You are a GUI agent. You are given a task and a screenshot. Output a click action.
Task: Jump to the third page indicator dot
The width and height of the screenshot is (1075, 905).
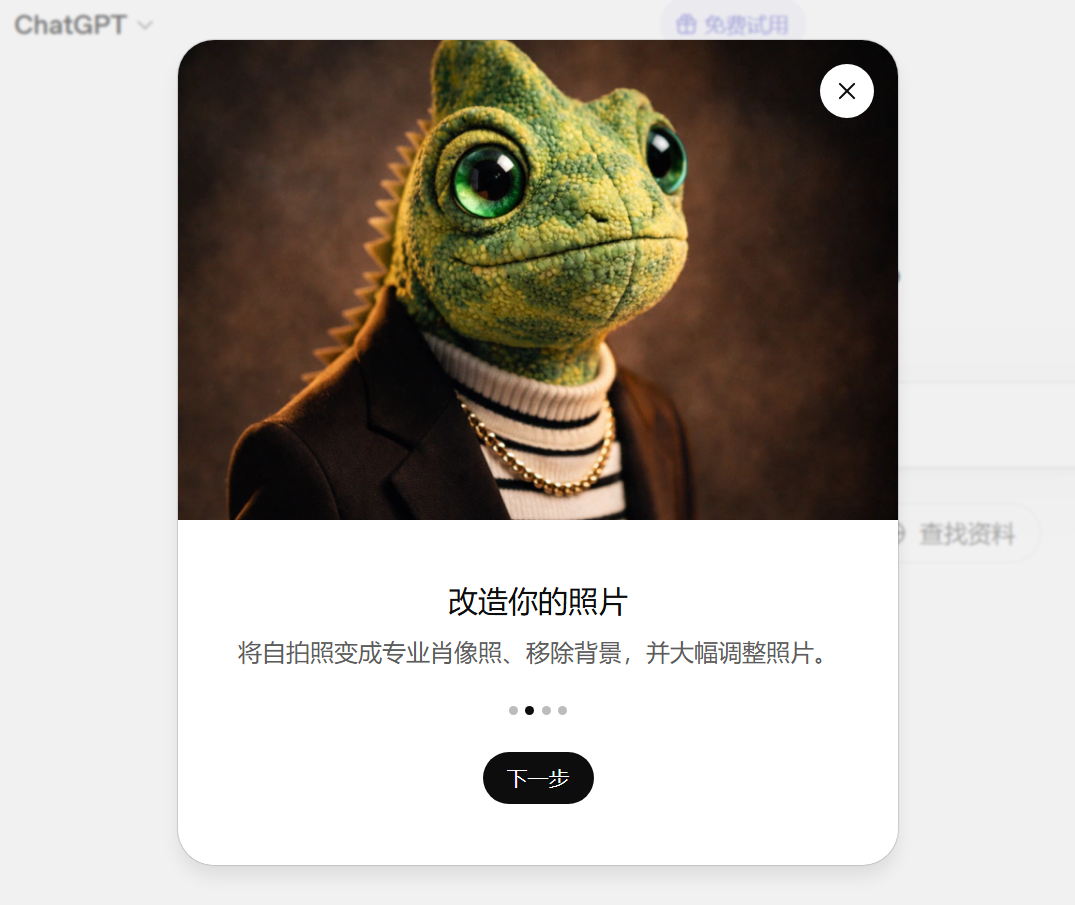[x=546, y=711]
